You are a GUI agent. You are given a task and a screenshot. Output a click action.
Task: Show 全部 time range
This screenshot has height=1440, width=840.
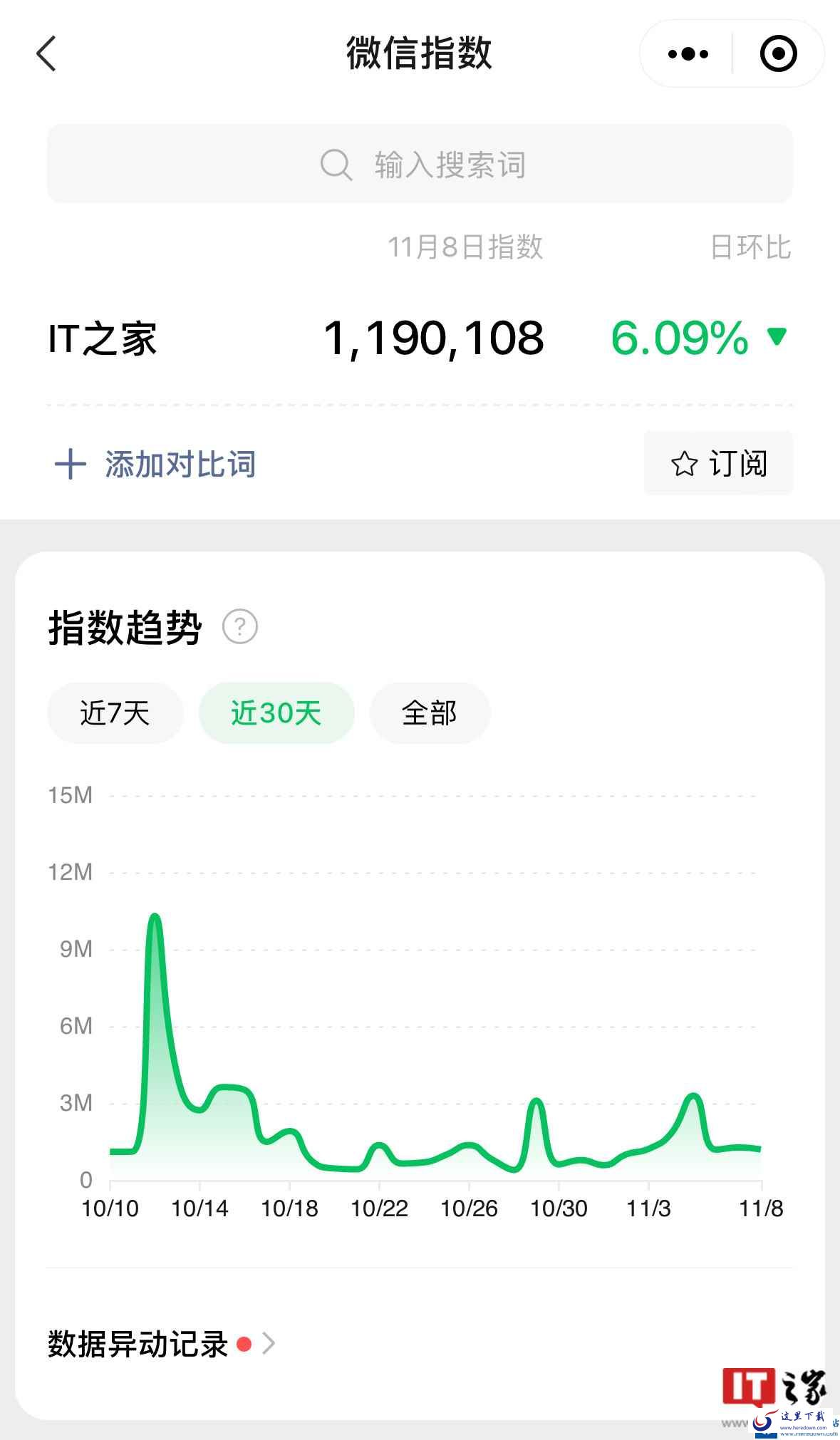[x=430, y=713]
